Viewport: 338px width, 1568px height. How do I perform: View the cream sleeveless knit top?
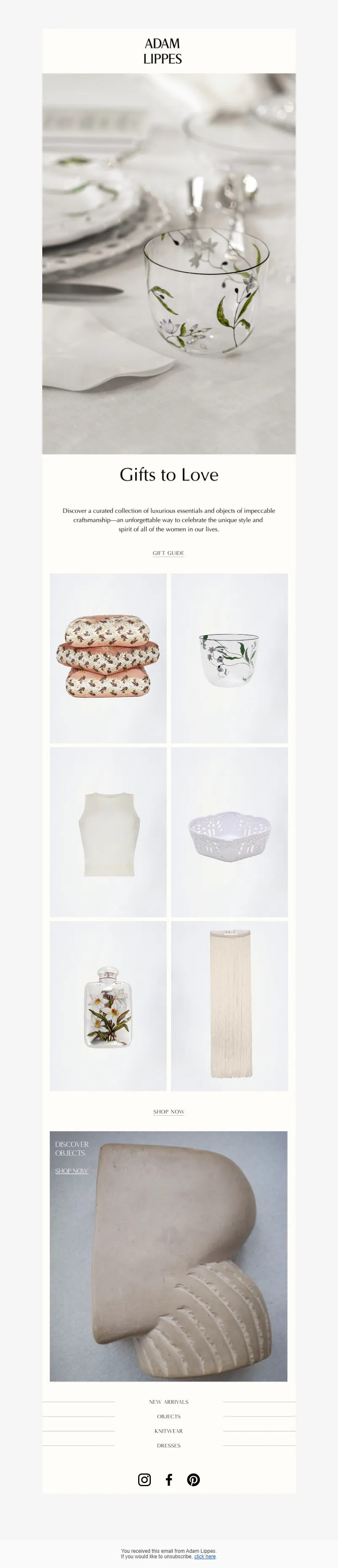(108, 832)
